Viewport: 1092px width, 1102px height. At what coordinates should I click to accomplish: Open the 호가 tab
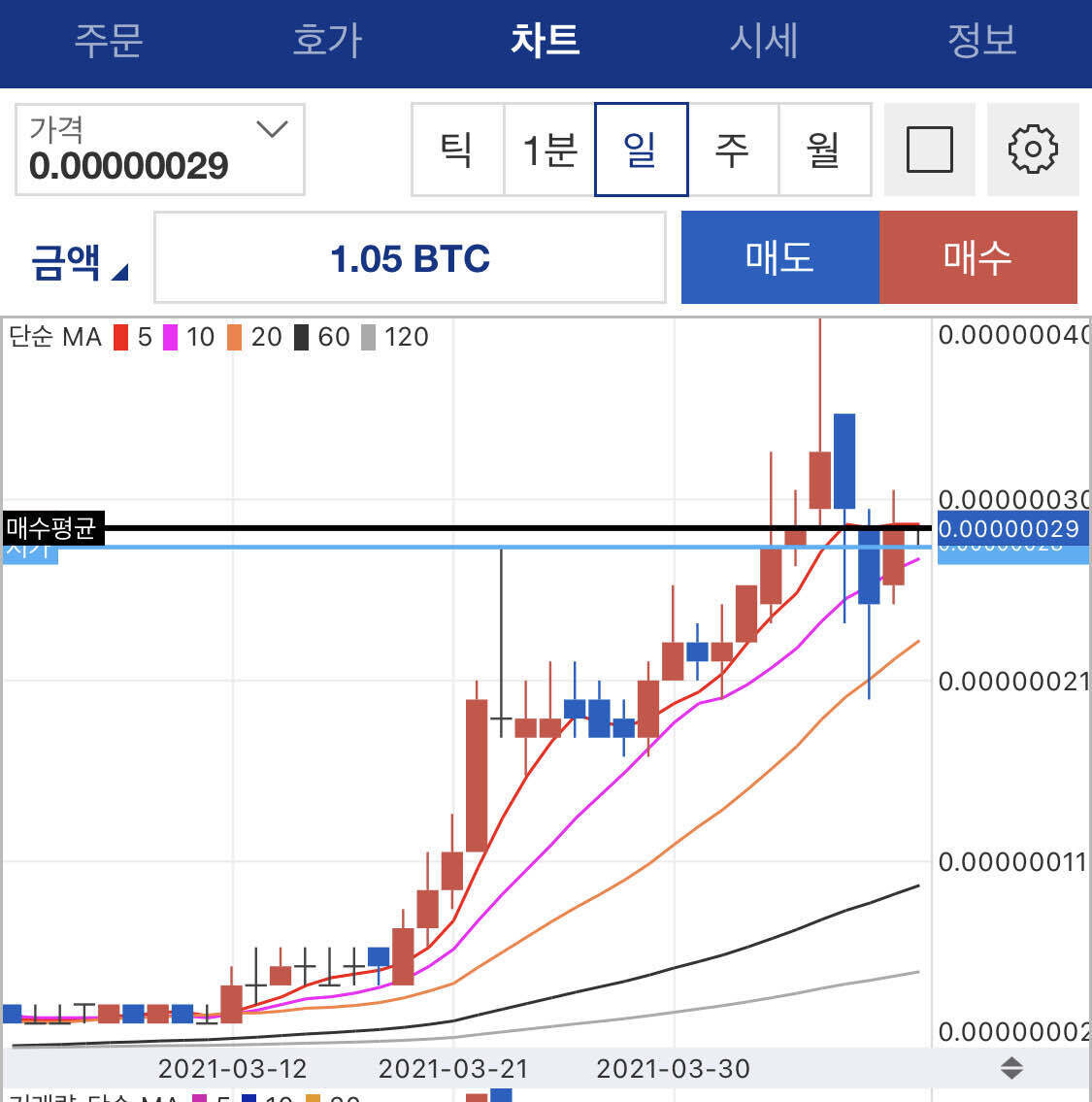(x=327, y=41)
